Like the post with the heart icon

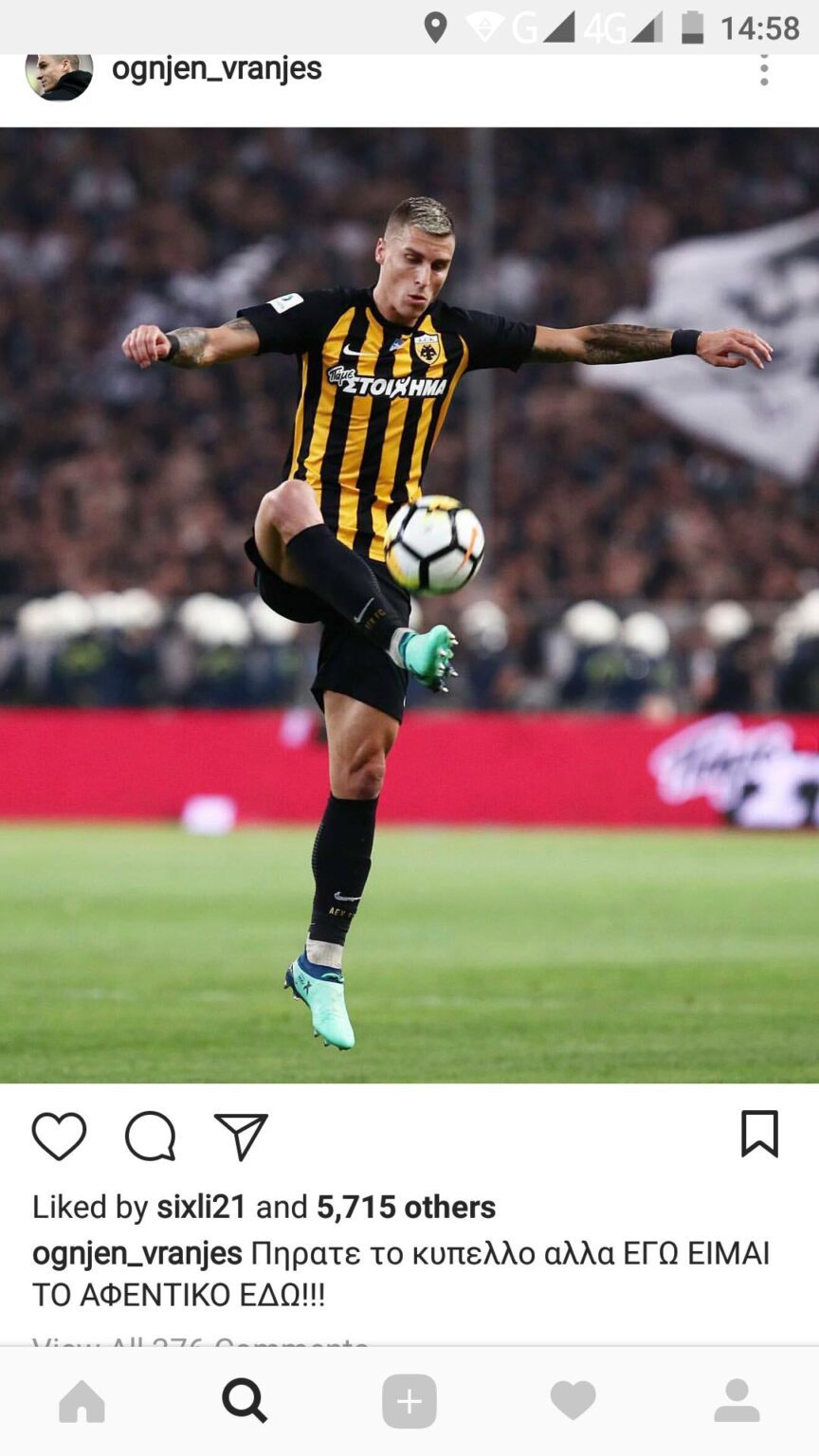pyautogui.click(x=59, y=1136)
